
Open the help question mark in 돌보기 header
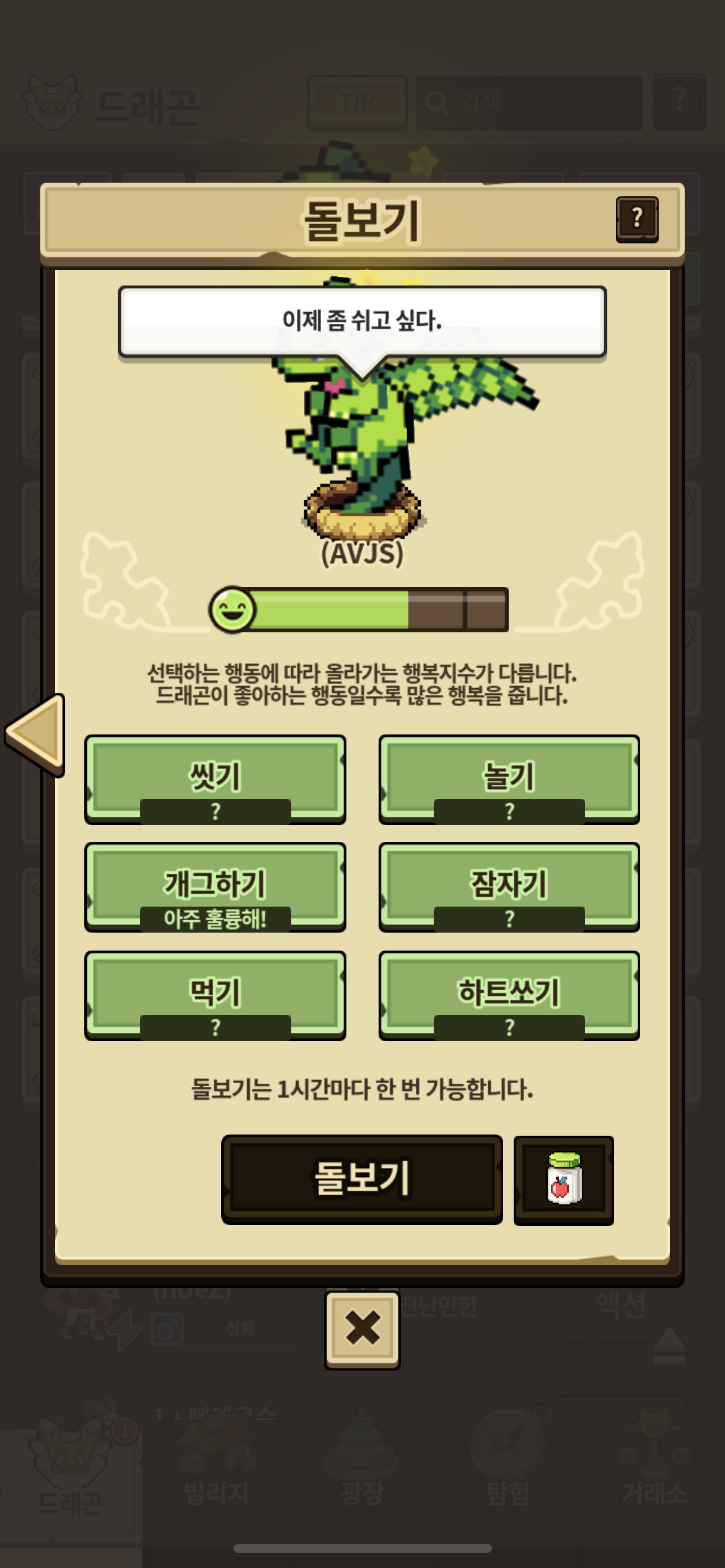[x=637, y=219]
